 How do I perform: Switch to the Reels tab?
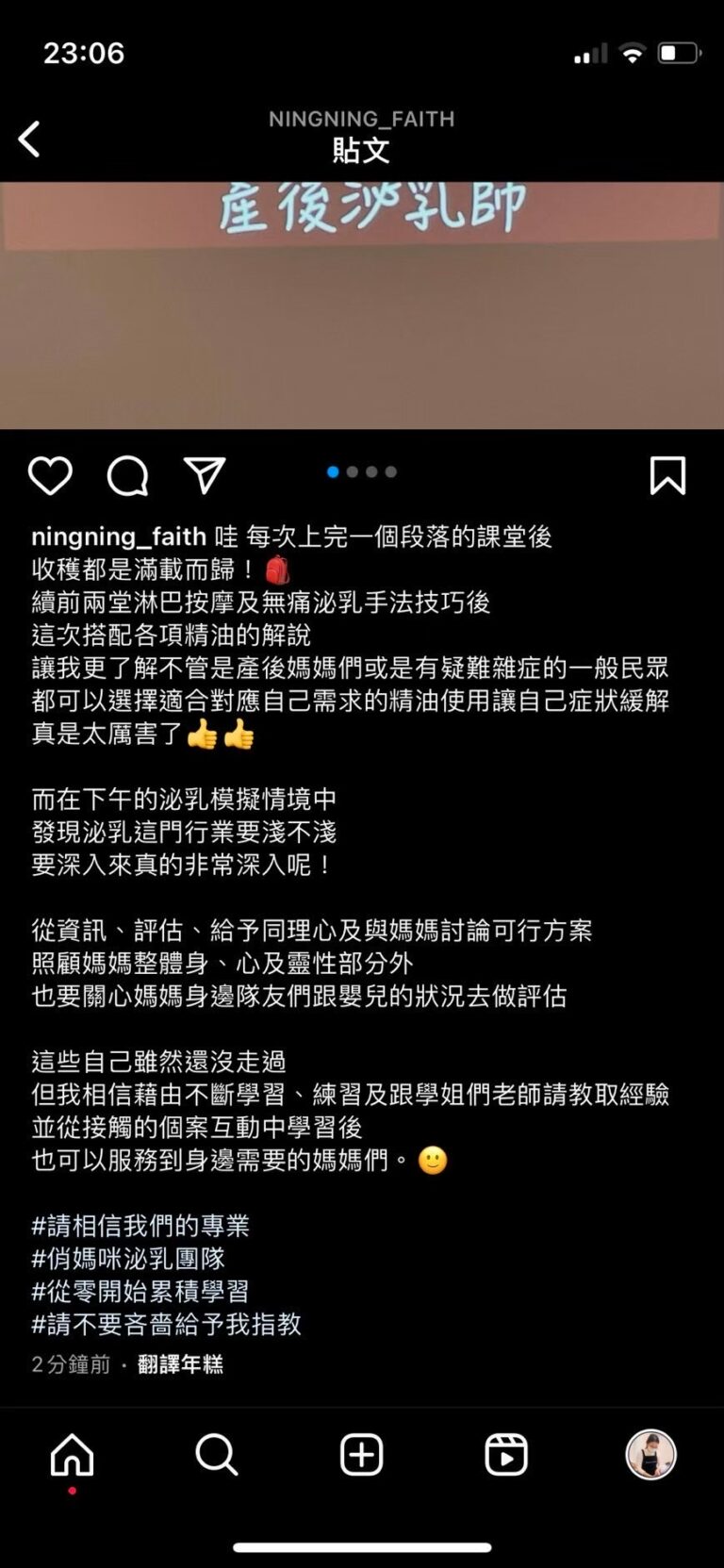coord(506,1455)
